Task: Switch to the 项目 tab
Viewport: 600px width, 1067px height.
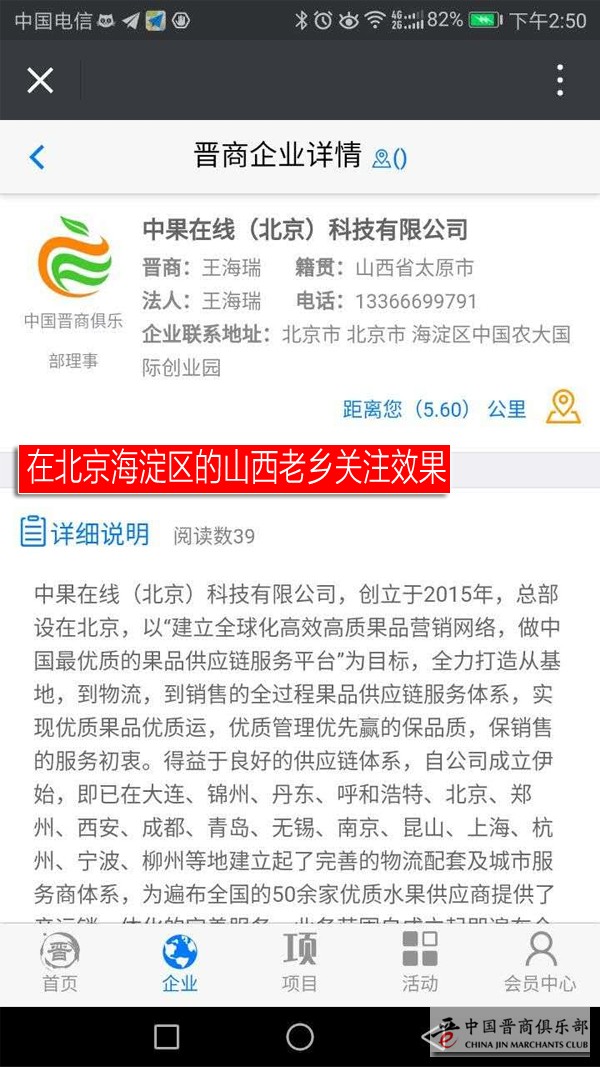Action: [300, 962]
